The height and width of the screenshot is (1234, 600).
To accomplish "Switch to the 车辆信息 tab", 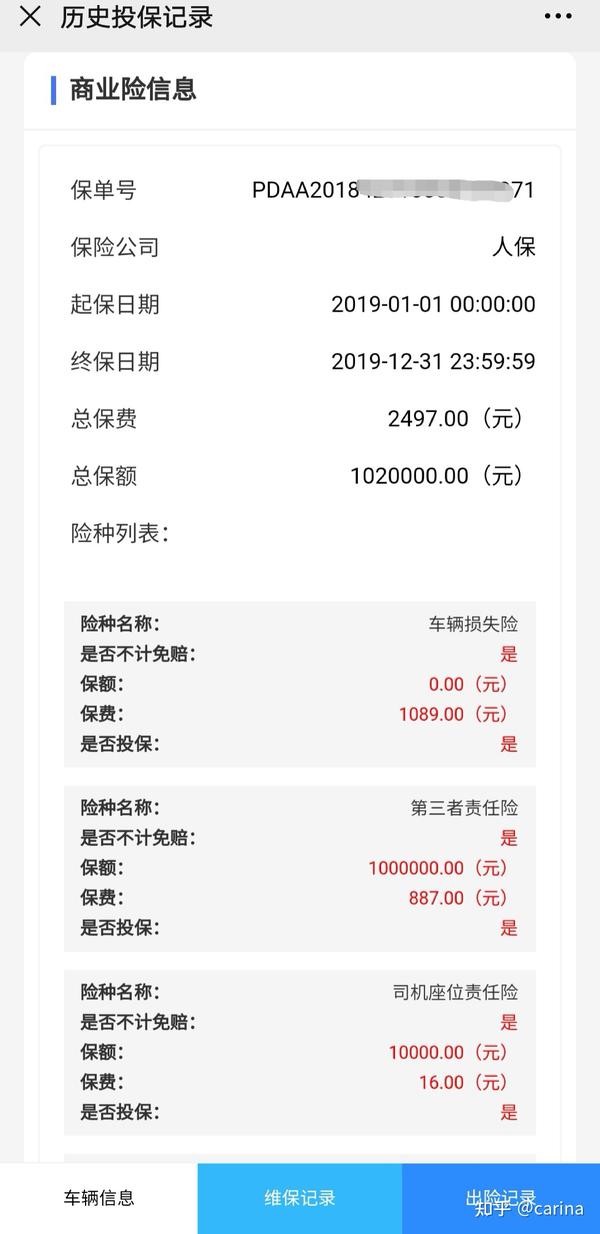I will coord(99,1198).
